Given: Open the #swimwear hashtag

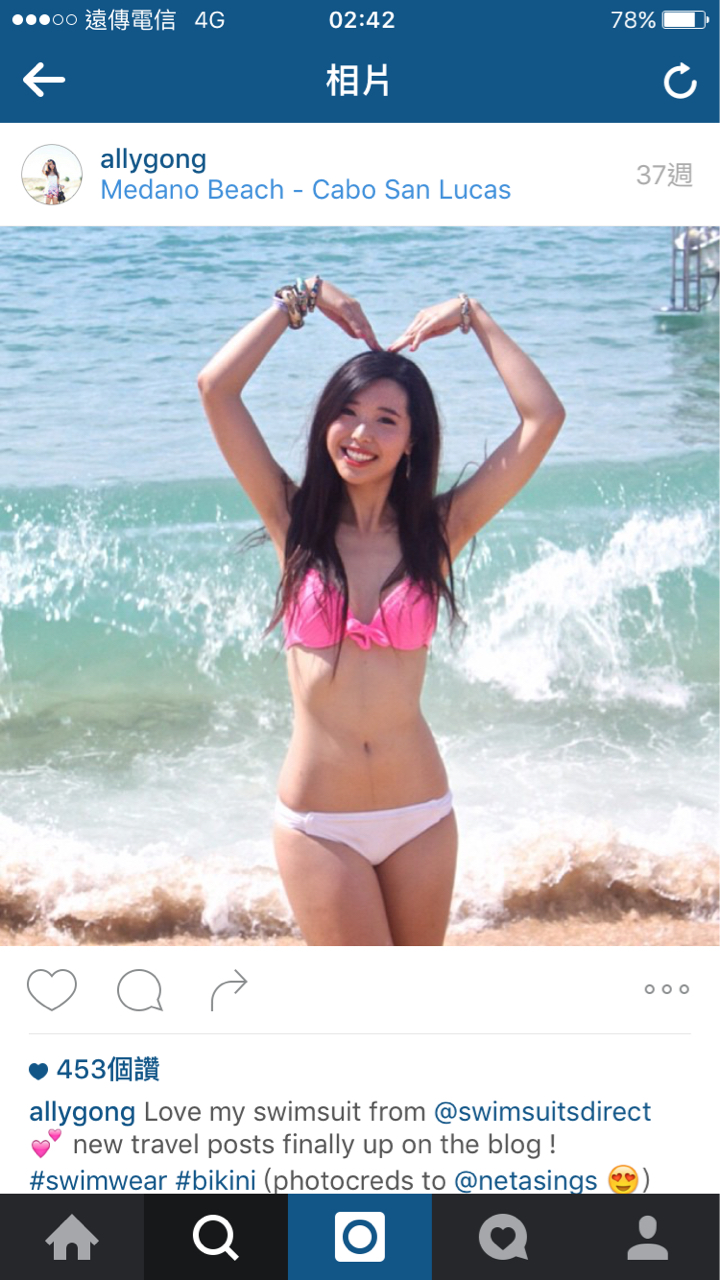Looking at the screenshot, I should 98,1180.
